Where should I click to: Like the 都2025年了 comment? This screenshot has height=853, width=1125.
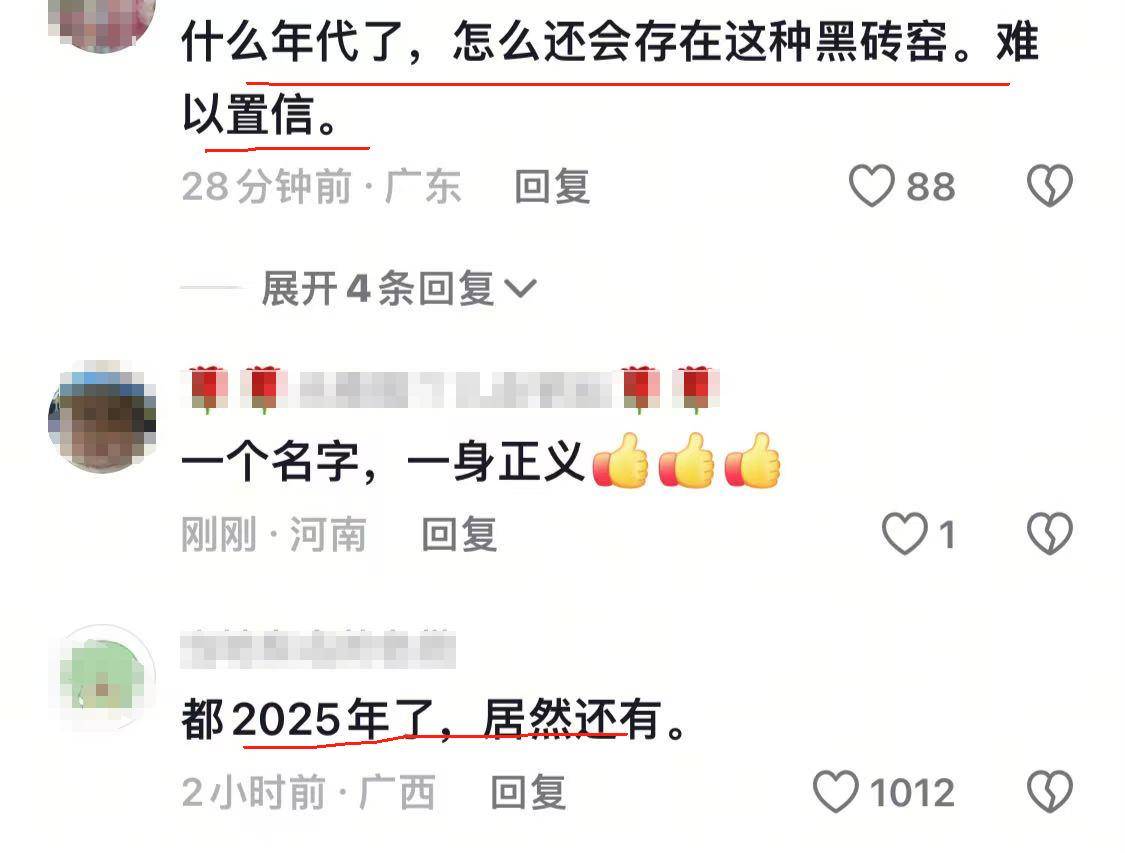pyautogui.click(x=836, y=793)
